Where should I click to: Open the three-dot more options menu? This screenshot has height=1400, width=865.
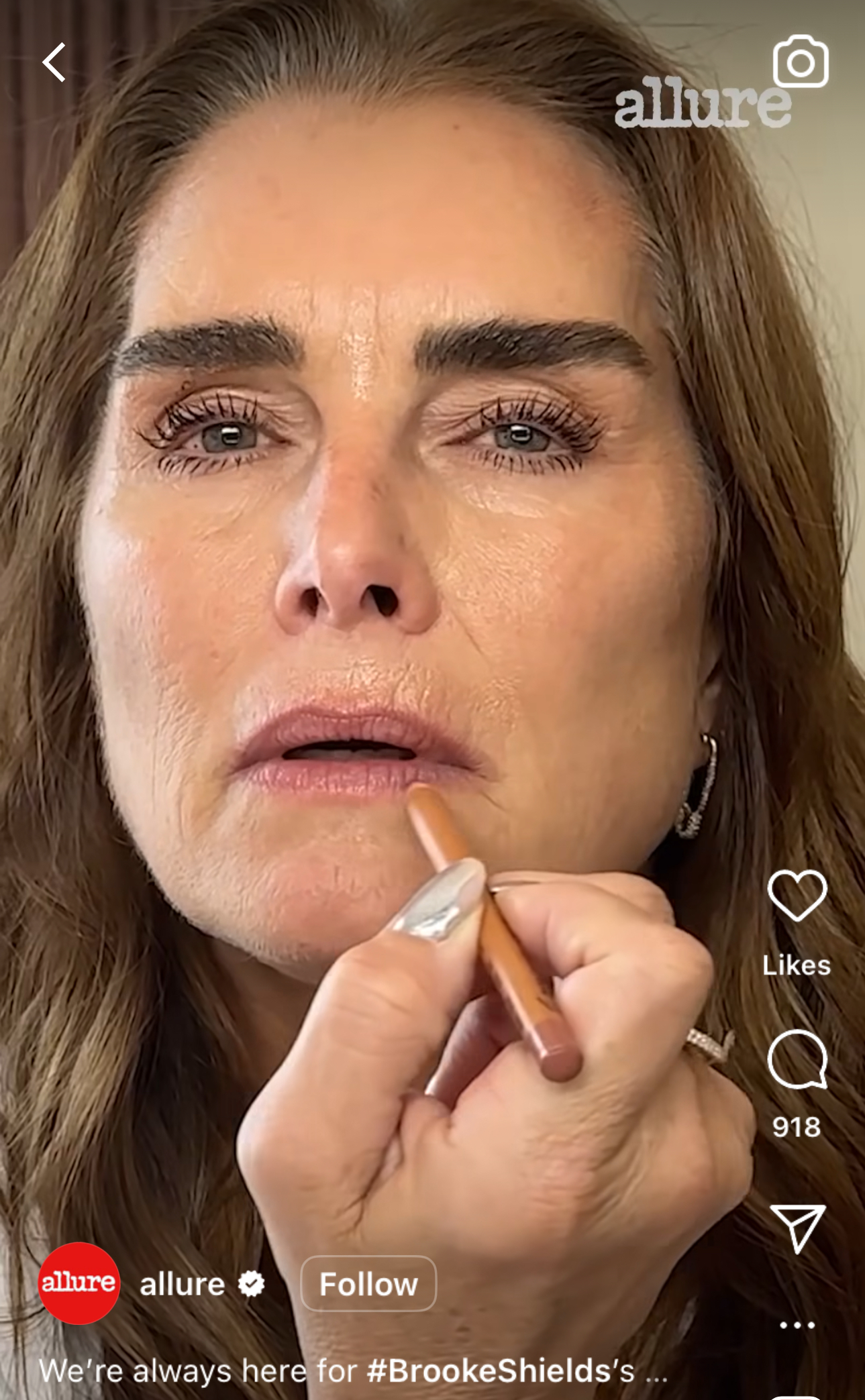click(797, 1325)
